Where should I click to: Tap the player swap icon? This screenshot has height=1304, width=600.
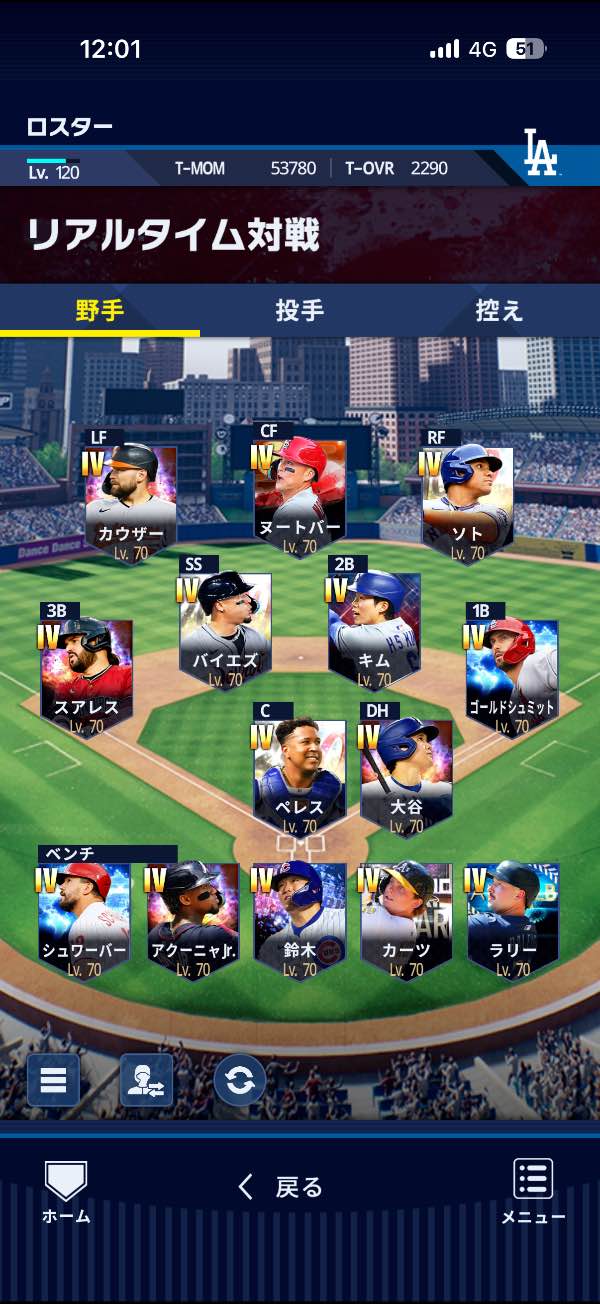146,1079
